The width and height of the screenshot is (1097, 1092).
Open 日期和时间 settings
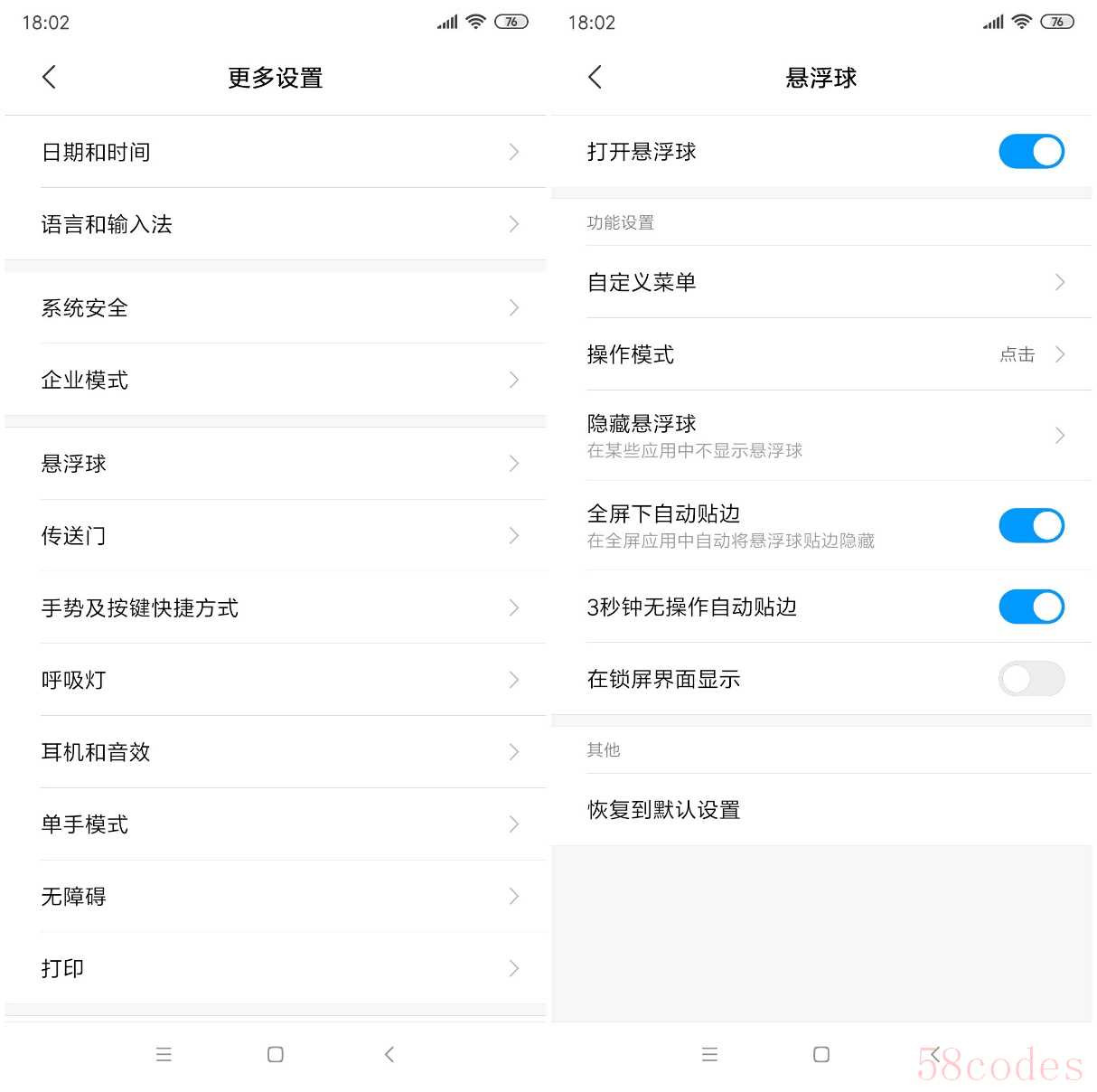coord(276,152)
